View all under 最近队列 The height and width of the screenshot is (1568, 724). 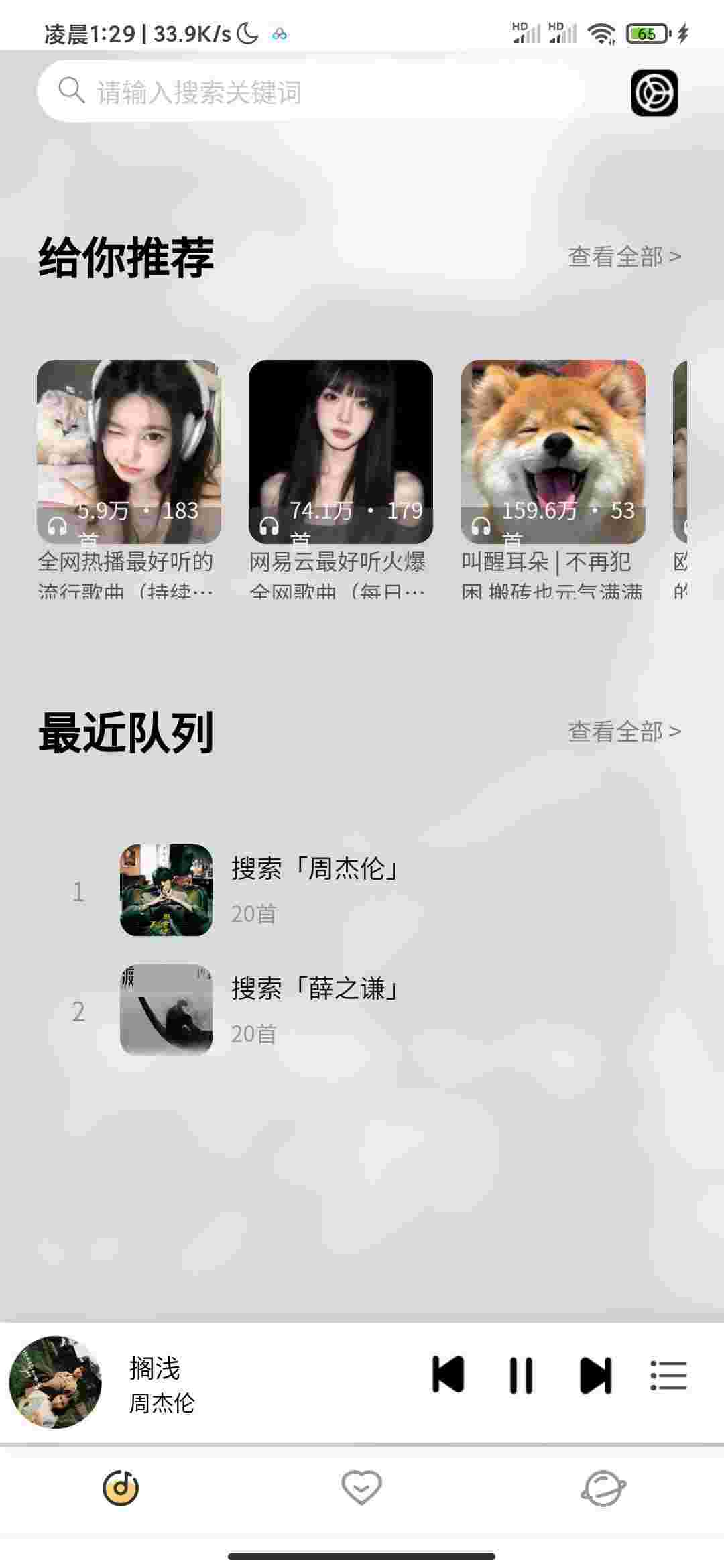[624, 731]
